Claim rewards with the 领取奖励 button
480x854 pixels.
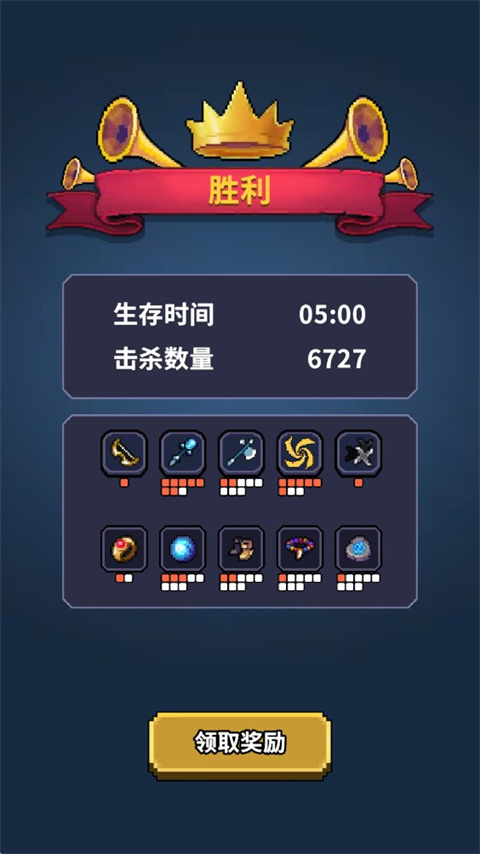(240, 745)
